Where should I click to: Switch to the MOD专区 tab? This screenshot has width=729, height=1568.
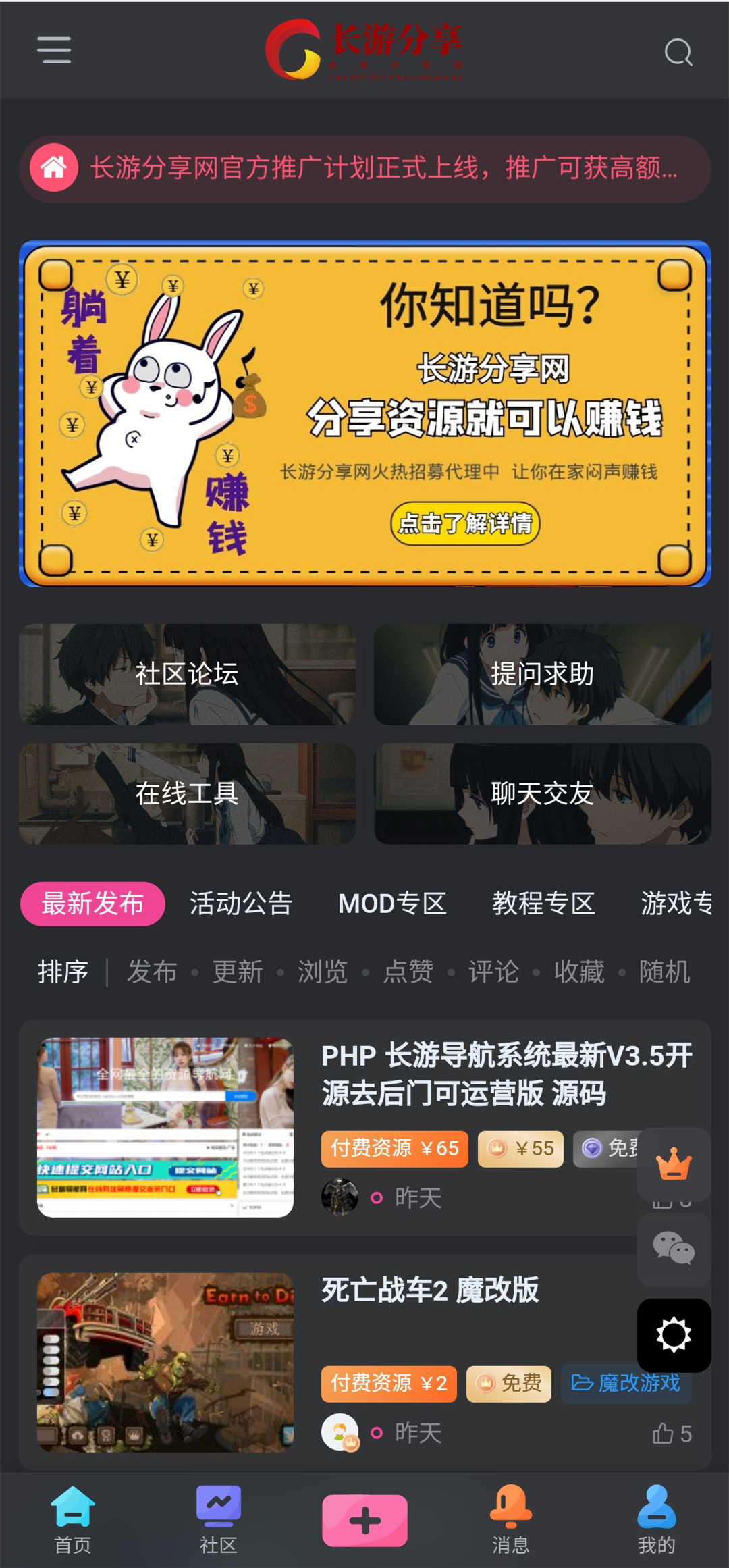coord(392,904)
